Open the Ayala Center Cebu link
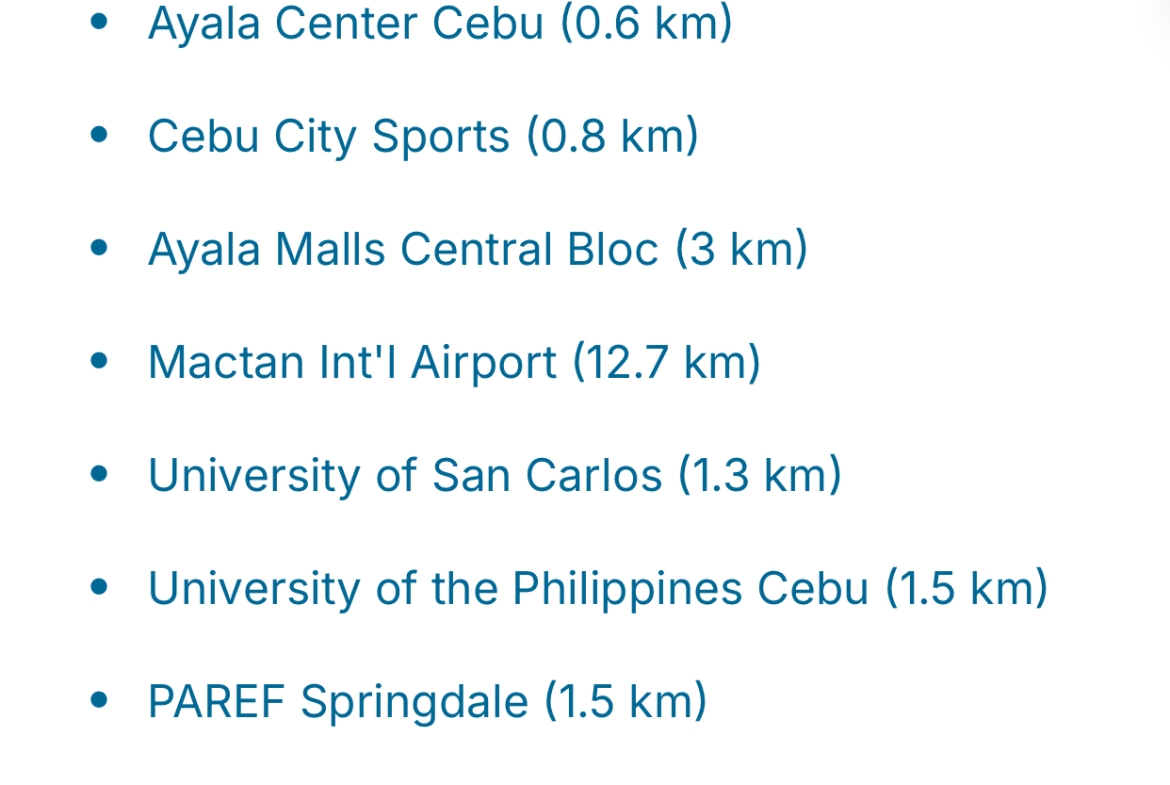Image resolution: width=1170 pixels, height=785 pixels. [440, 24]
